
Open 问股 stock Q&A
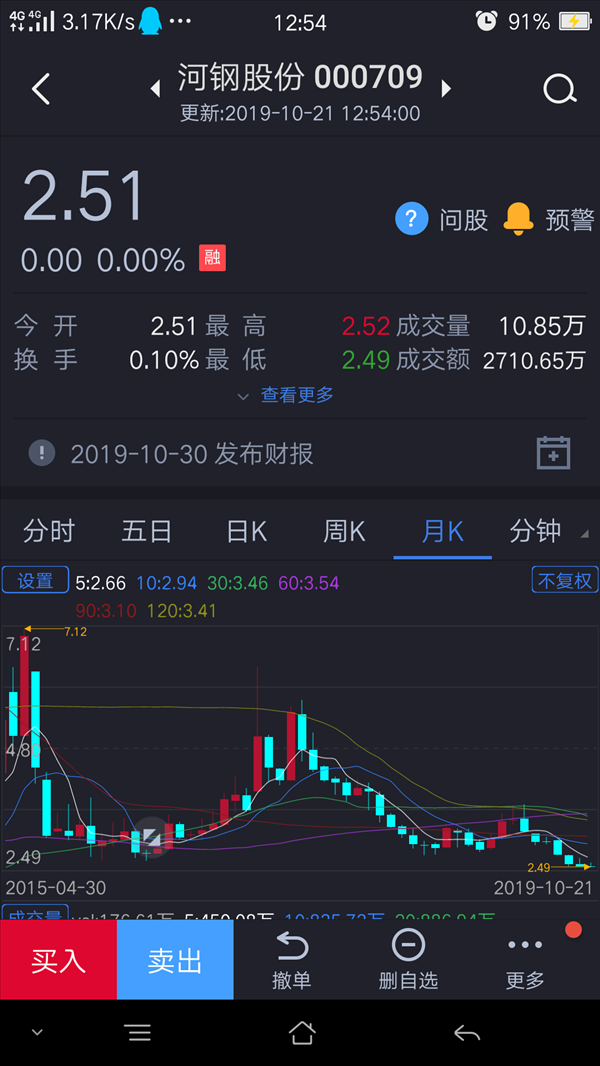(x=442, y=220)
